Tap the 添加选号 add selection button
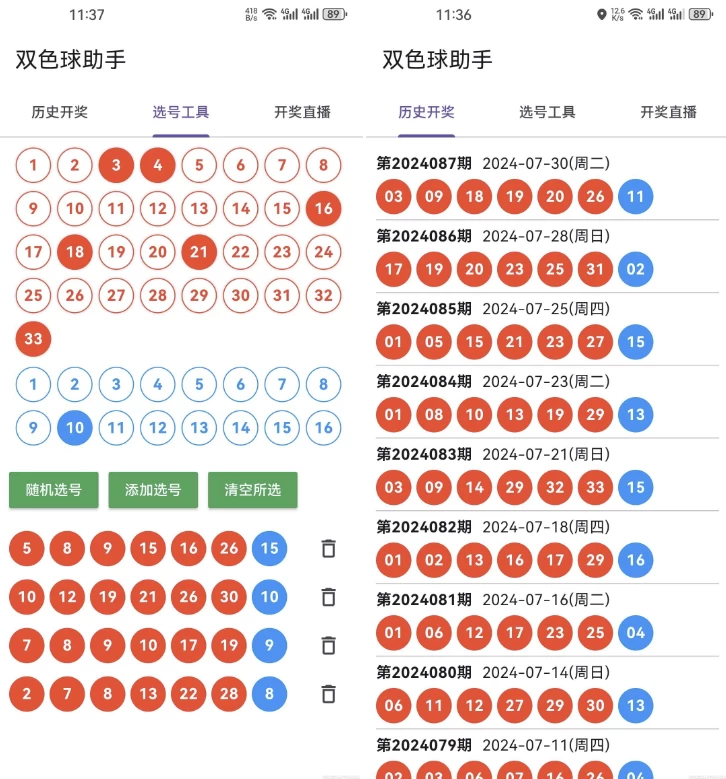 (153, 490)
